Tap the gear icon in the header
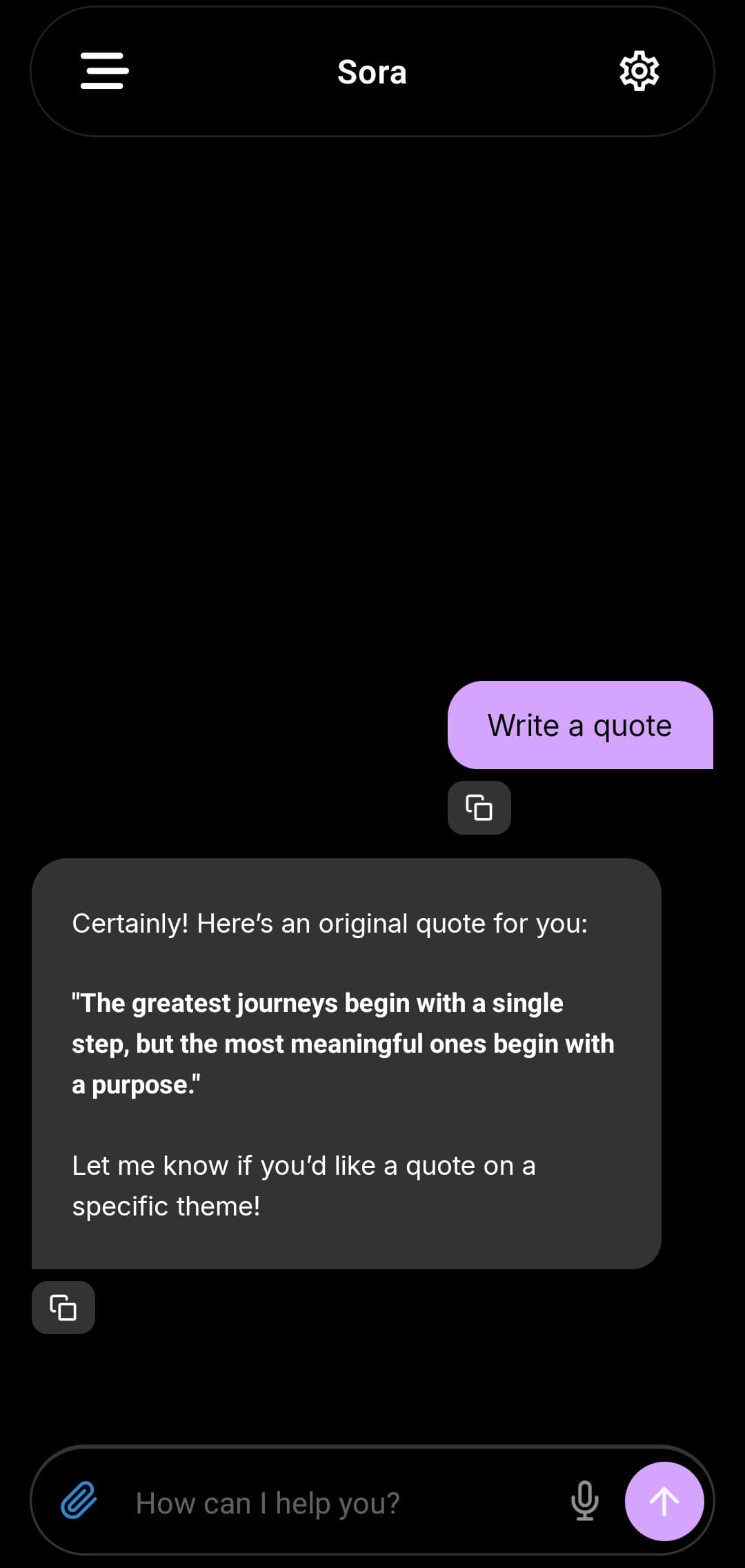745x1568 pixels. (639, 71)
